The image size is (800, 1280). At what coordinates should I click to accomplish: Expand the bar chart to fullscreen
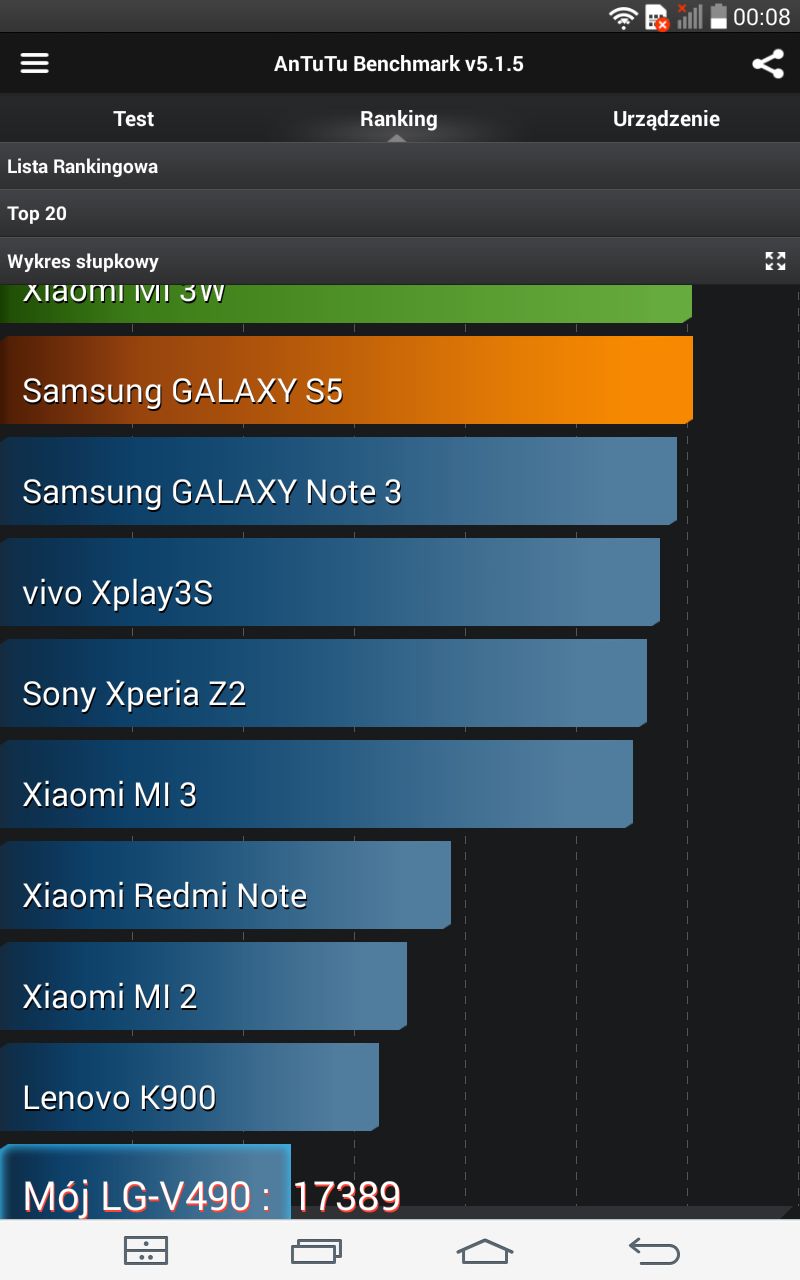click(x=775, y=261)
